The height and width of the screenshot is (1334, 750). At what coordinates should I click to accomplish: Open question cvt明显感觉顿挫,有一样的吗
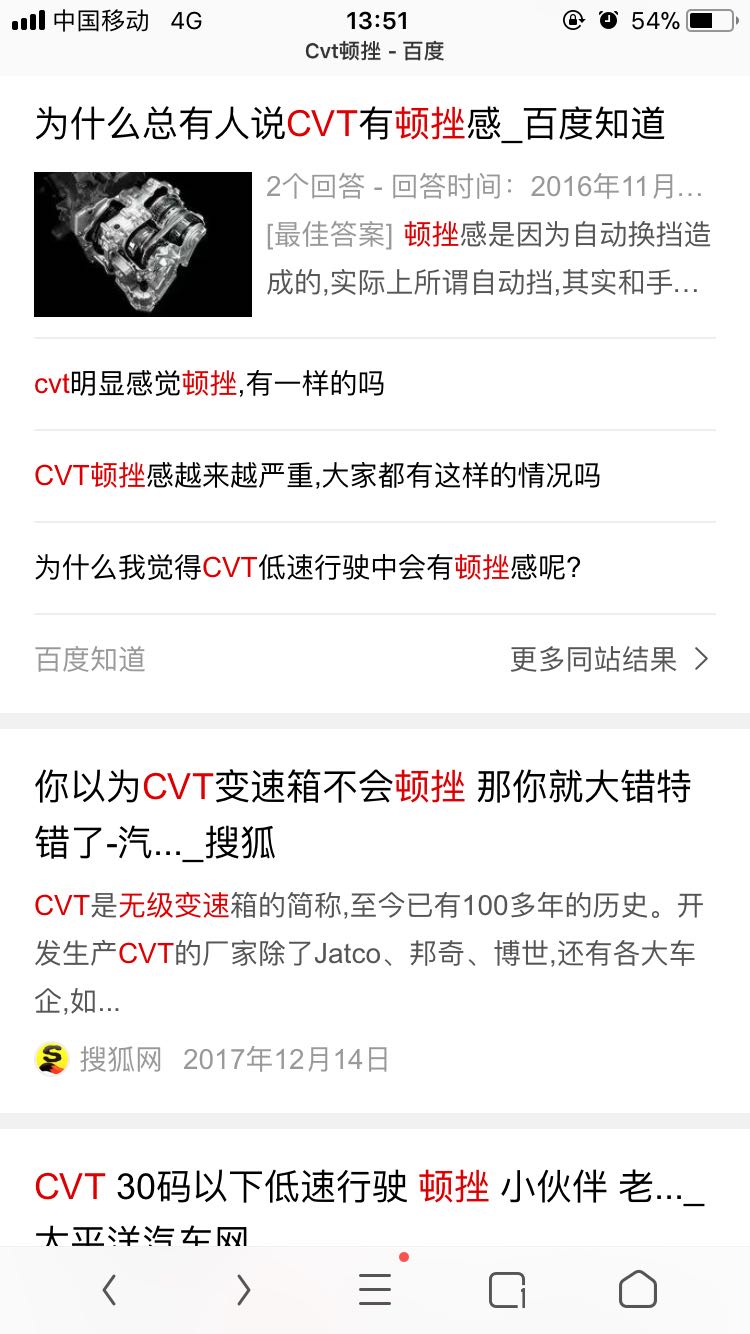tap(209, 384)
